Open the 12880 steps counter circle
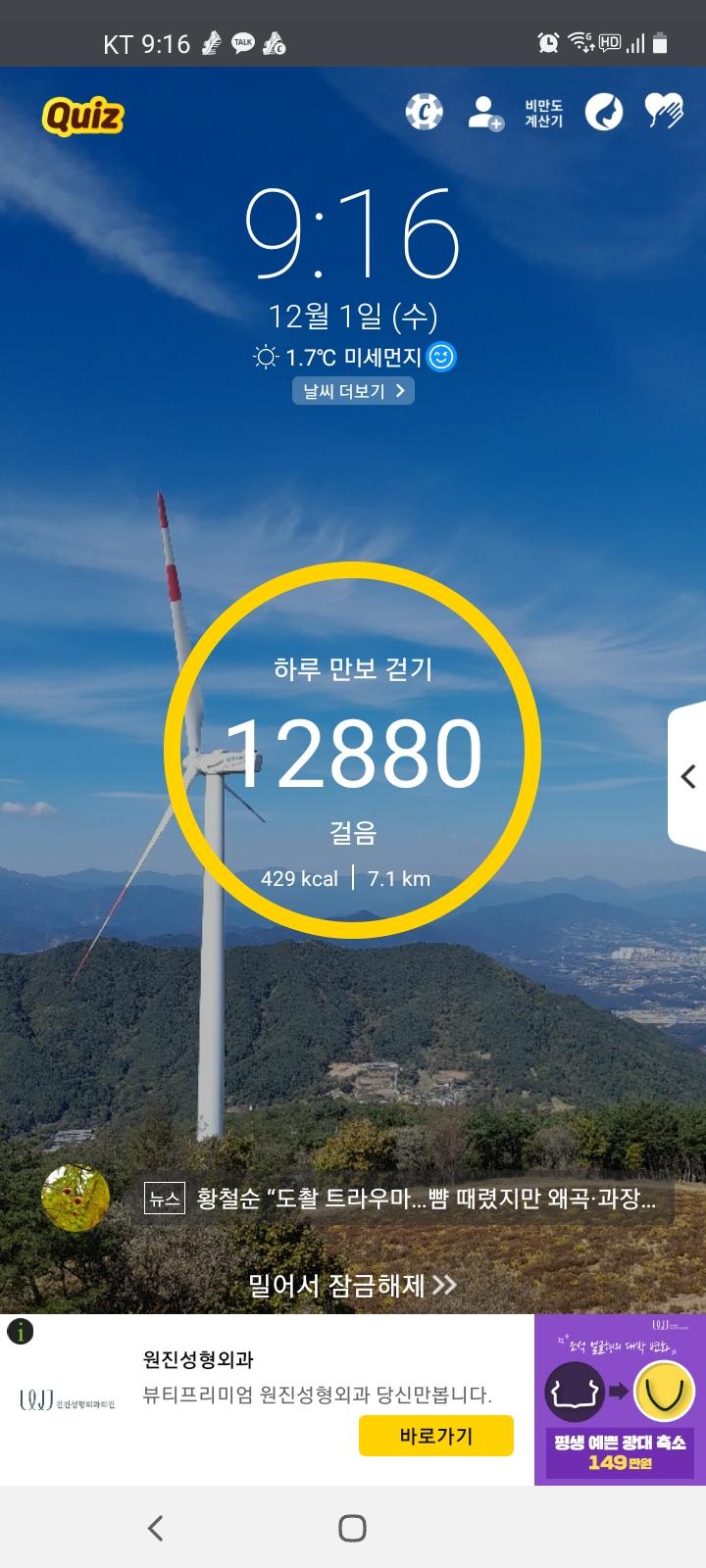This screenshot has height=1568, width=706. pyautogui.click(x=353, y=750)
